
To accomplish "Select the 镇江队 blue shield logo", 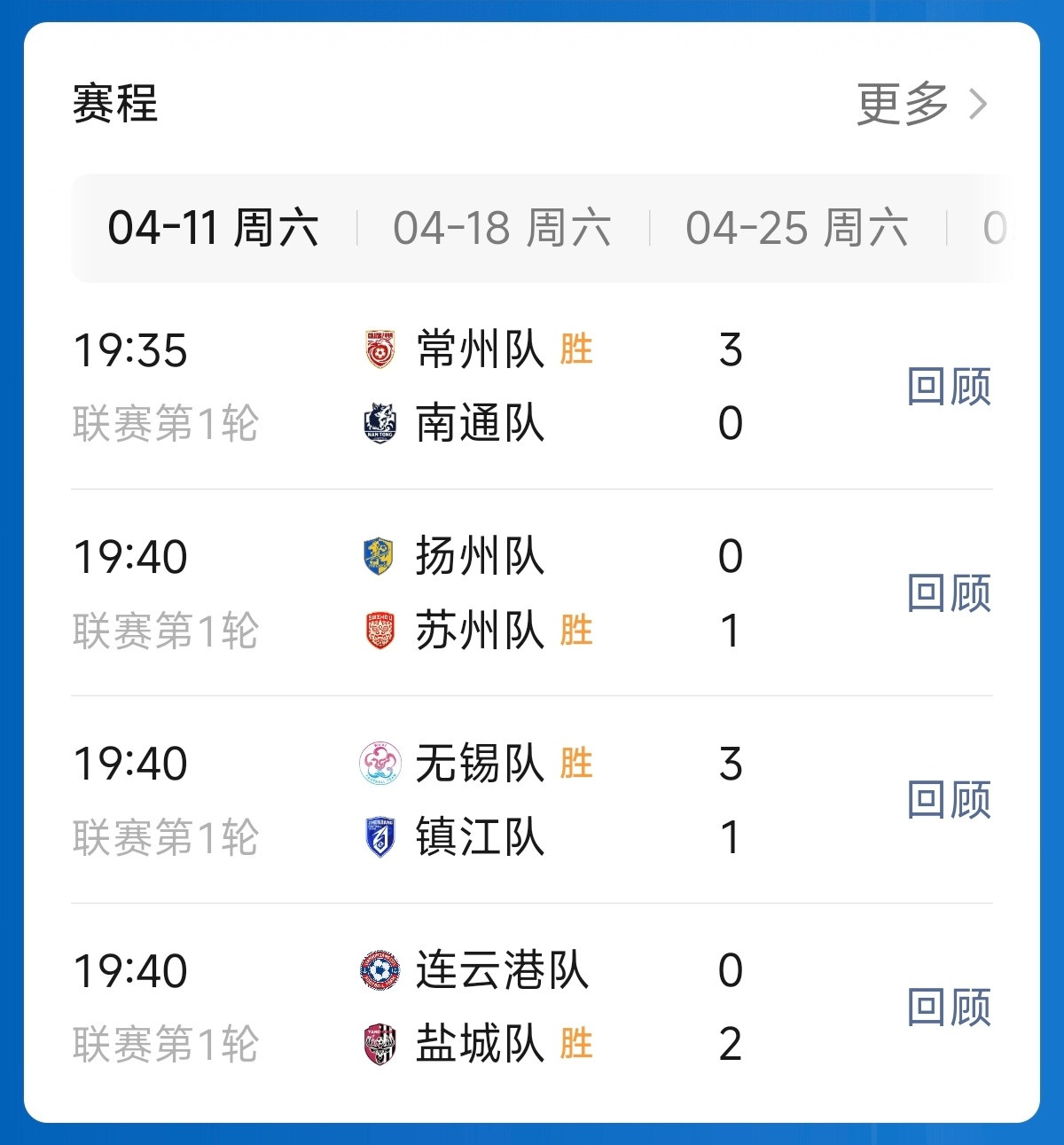I will (379, 837).
